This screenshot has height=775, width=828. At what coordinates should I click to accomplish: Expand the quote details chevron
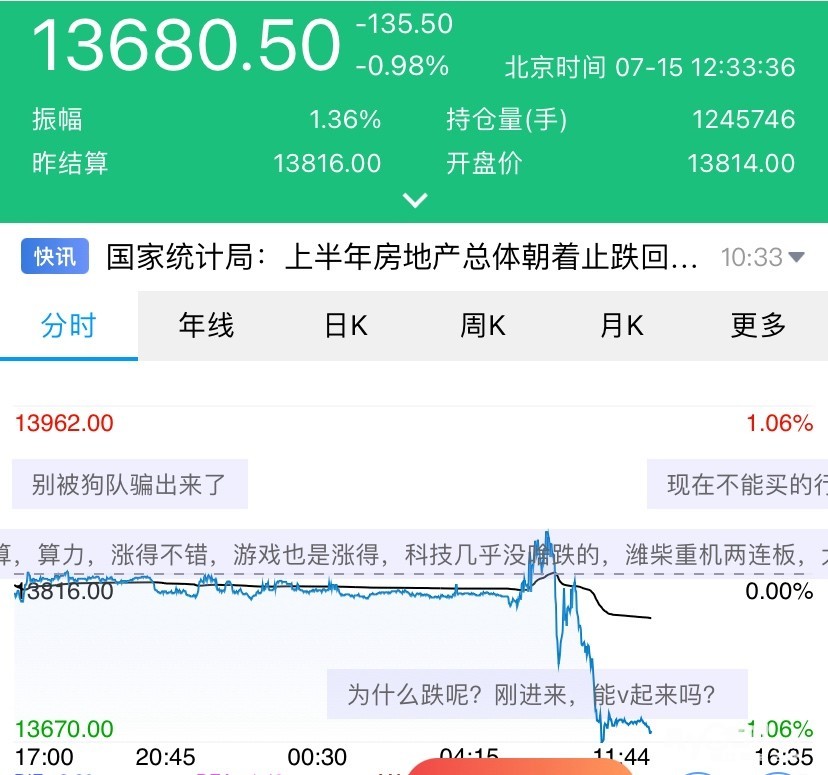414,200
